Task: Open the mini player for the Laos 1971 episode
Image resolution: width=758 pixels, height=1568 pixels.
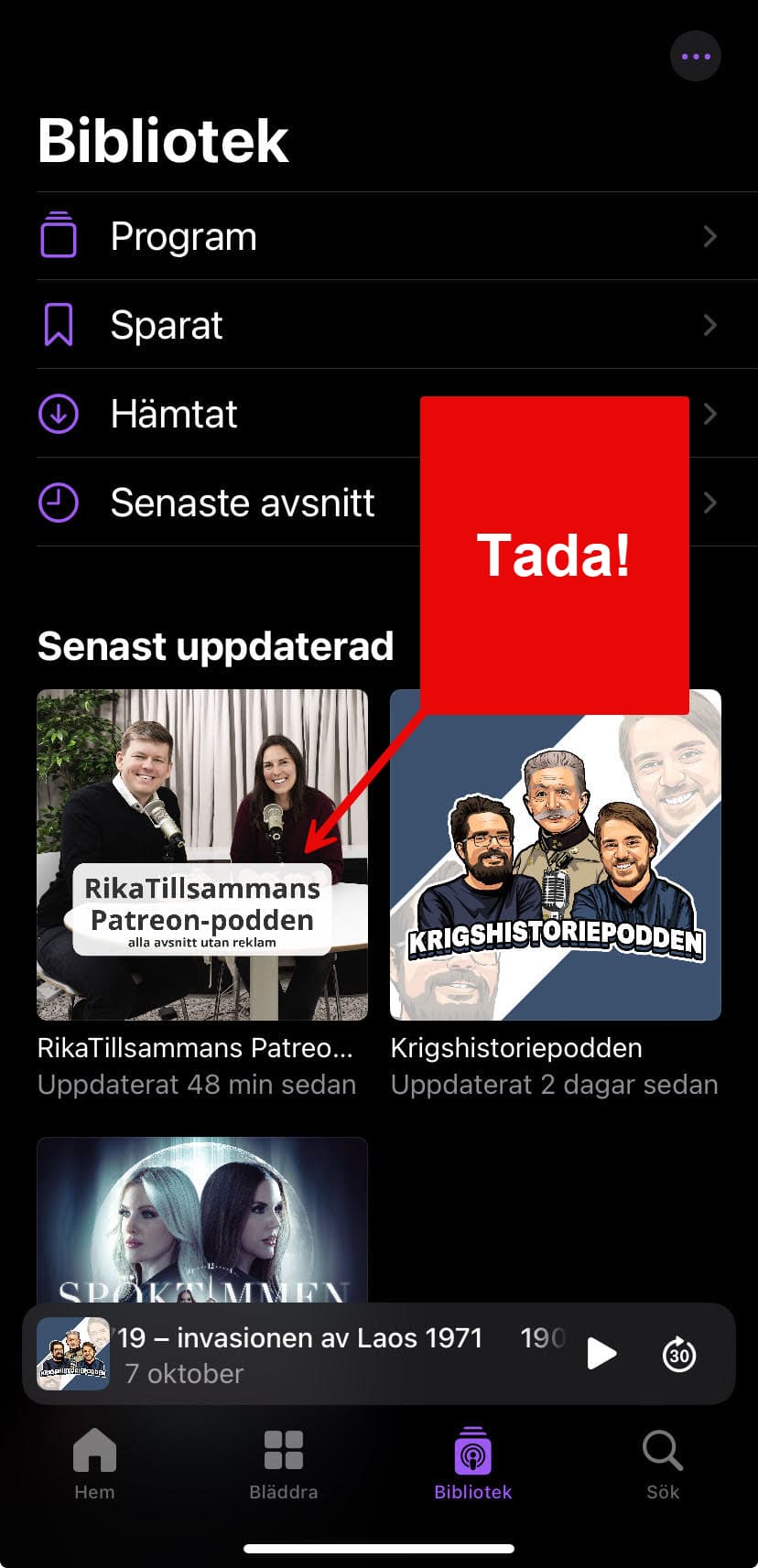Action: pos(302,1354)
